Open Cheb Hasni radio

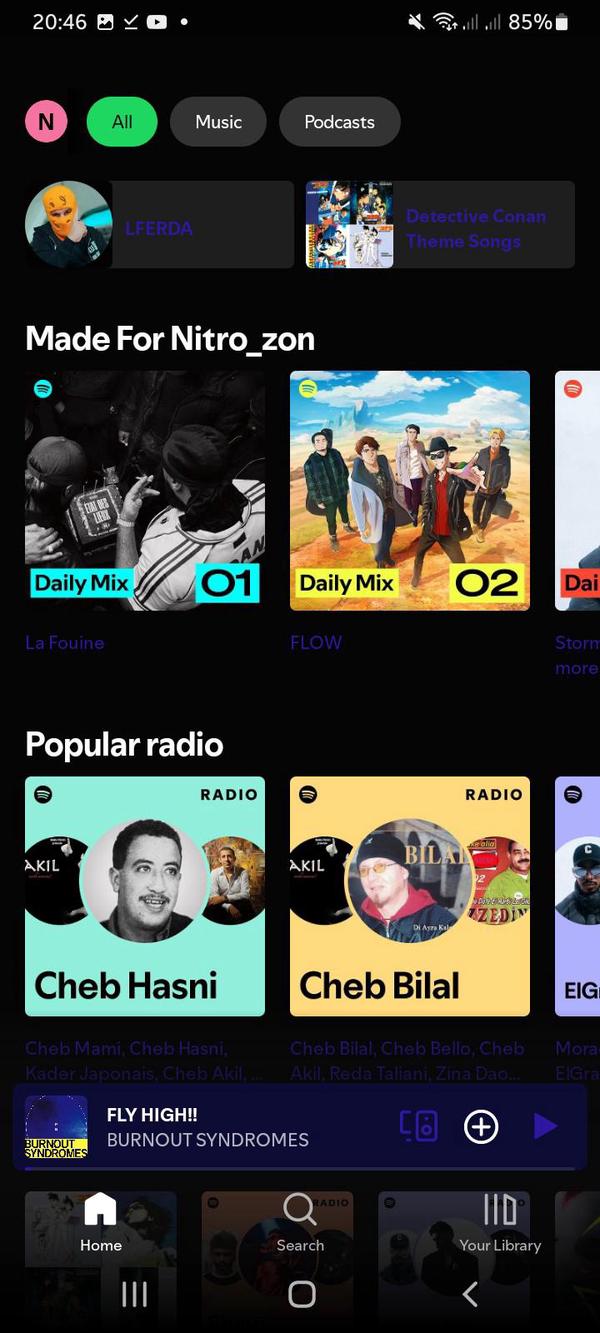click(145, 896)
